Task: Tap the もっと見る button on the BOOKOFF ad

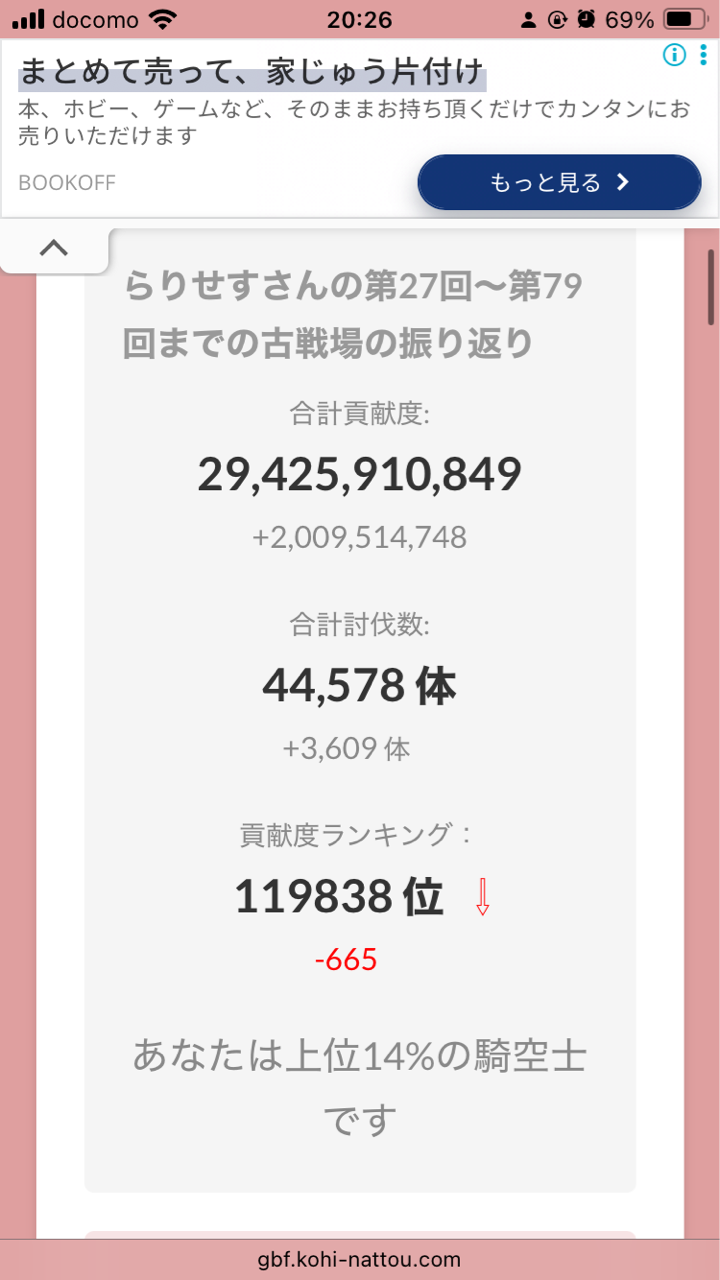Action: pyautogui.click(x=559, y=182)
